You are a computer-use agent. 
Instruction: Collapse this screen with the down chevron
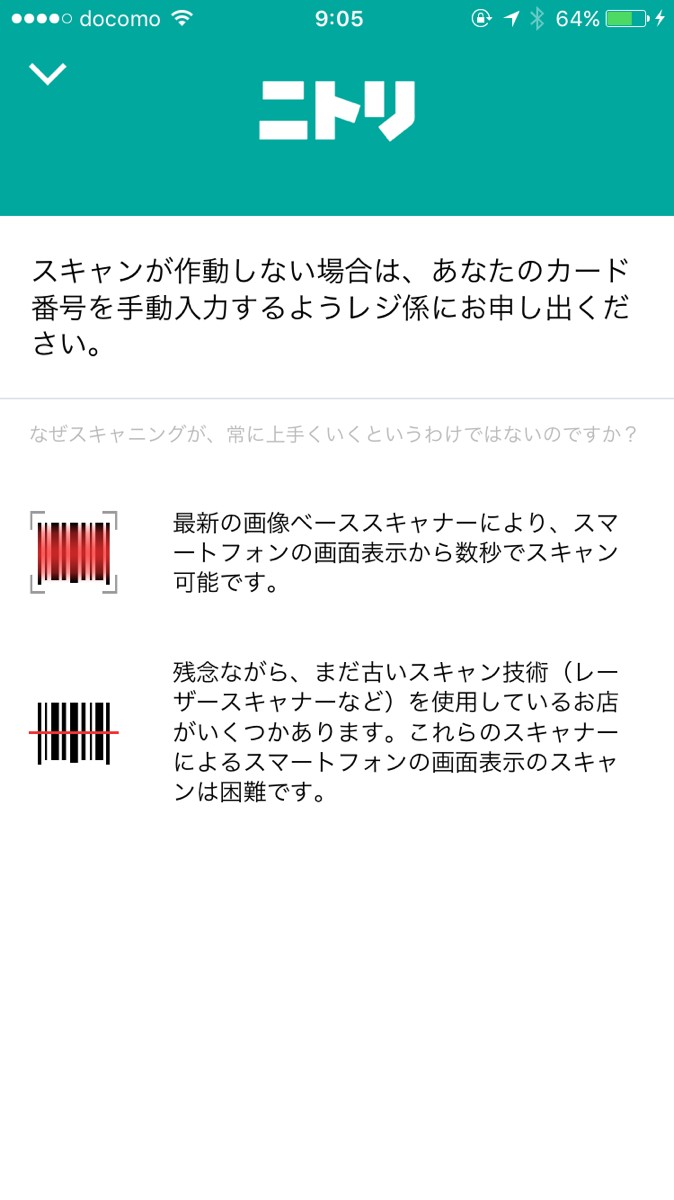(x=47, y=74)
